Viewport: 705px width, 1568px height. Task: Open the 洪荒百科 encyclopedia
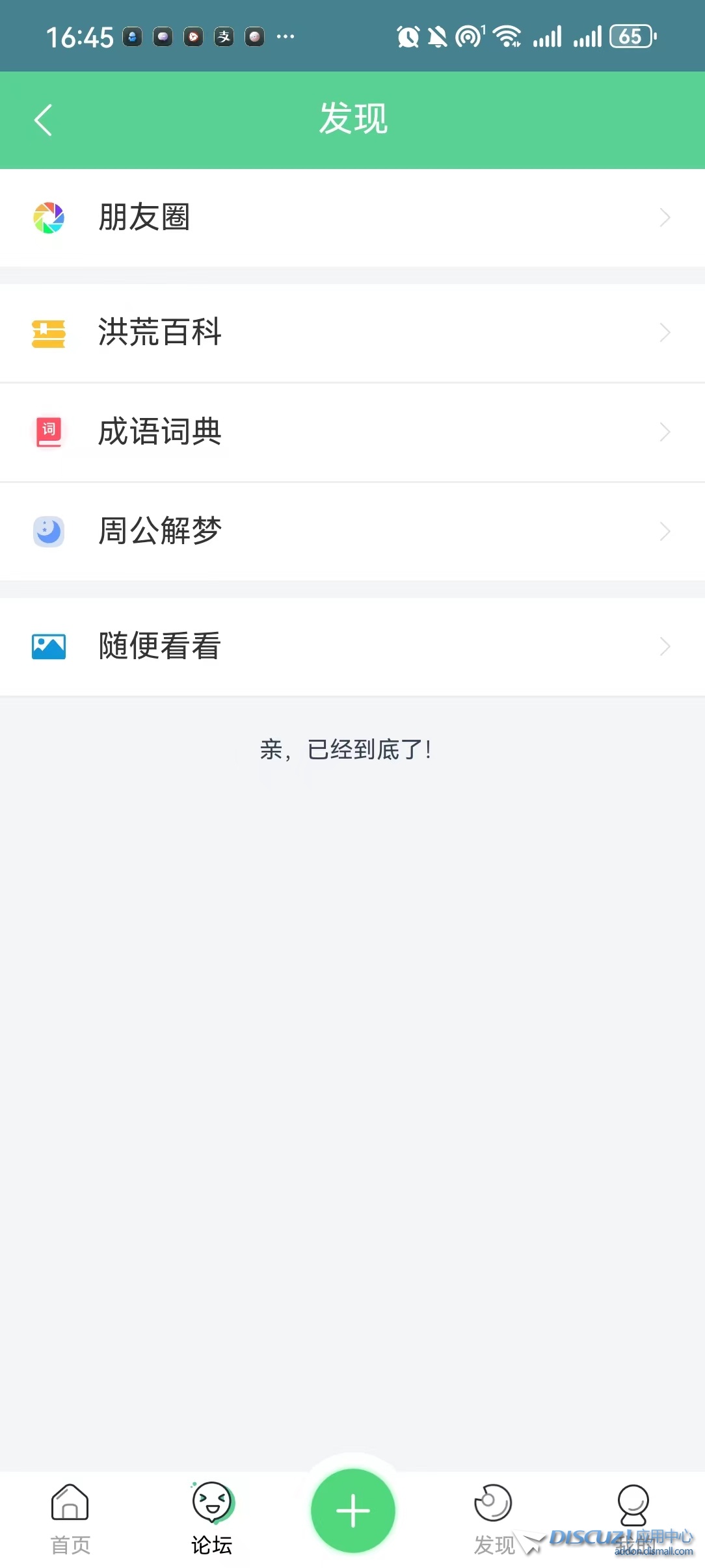click(351, 333)
